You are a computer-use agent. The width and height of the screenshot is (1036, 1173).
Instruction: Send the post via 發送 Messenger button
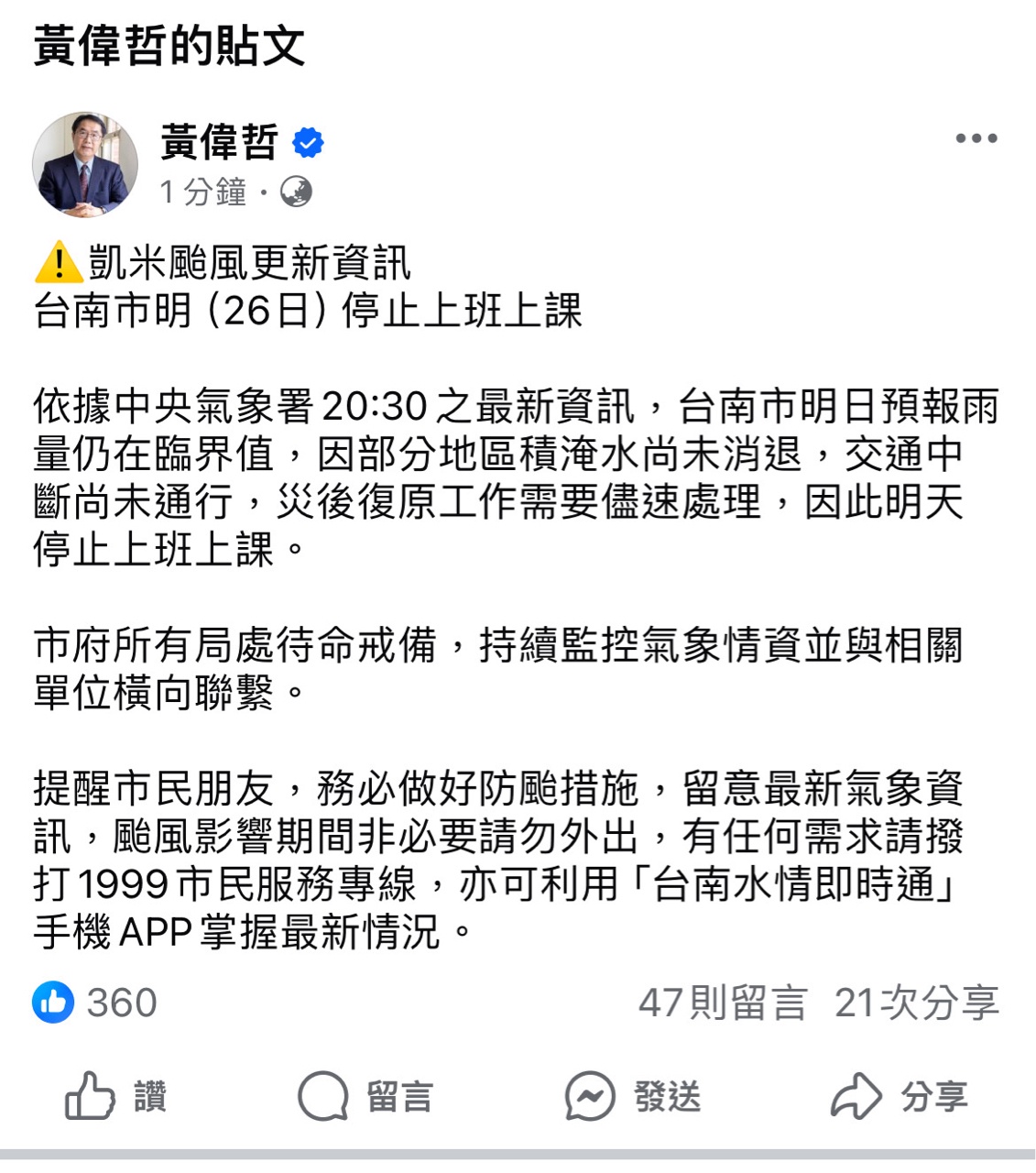pyautogui.click(x=633, y=1096)
